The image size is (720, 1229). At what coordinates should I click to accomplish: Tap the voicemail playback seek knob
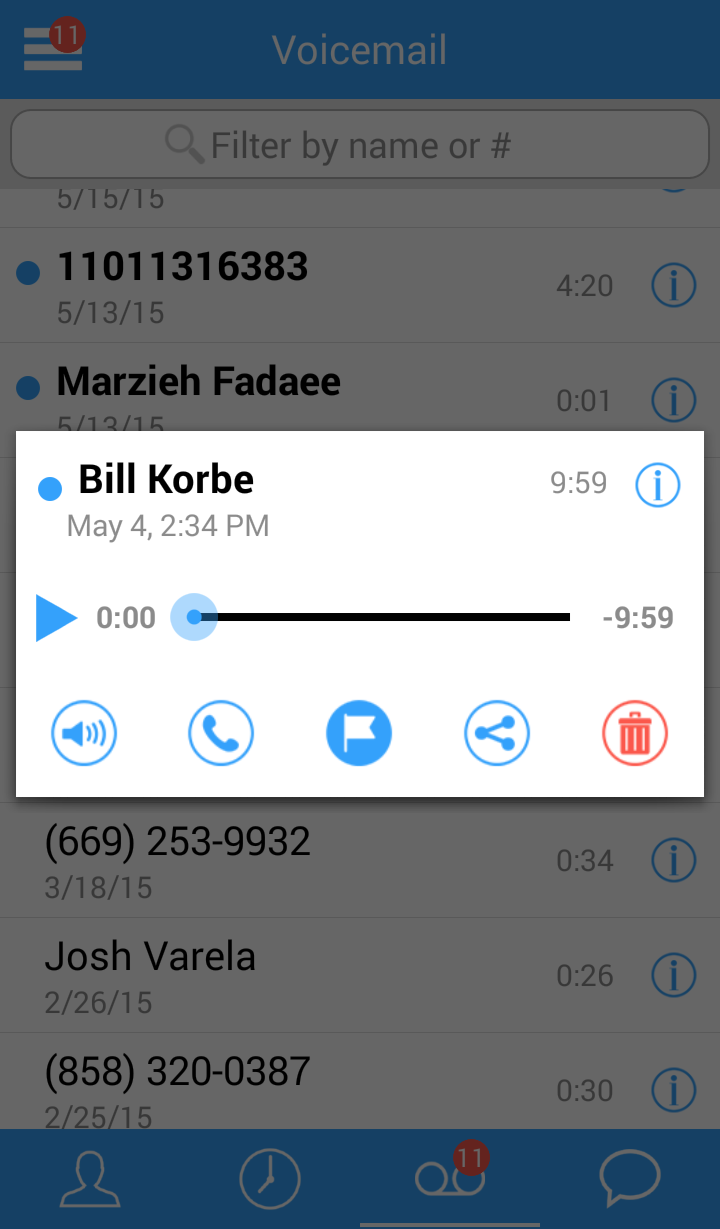(194, 617)
